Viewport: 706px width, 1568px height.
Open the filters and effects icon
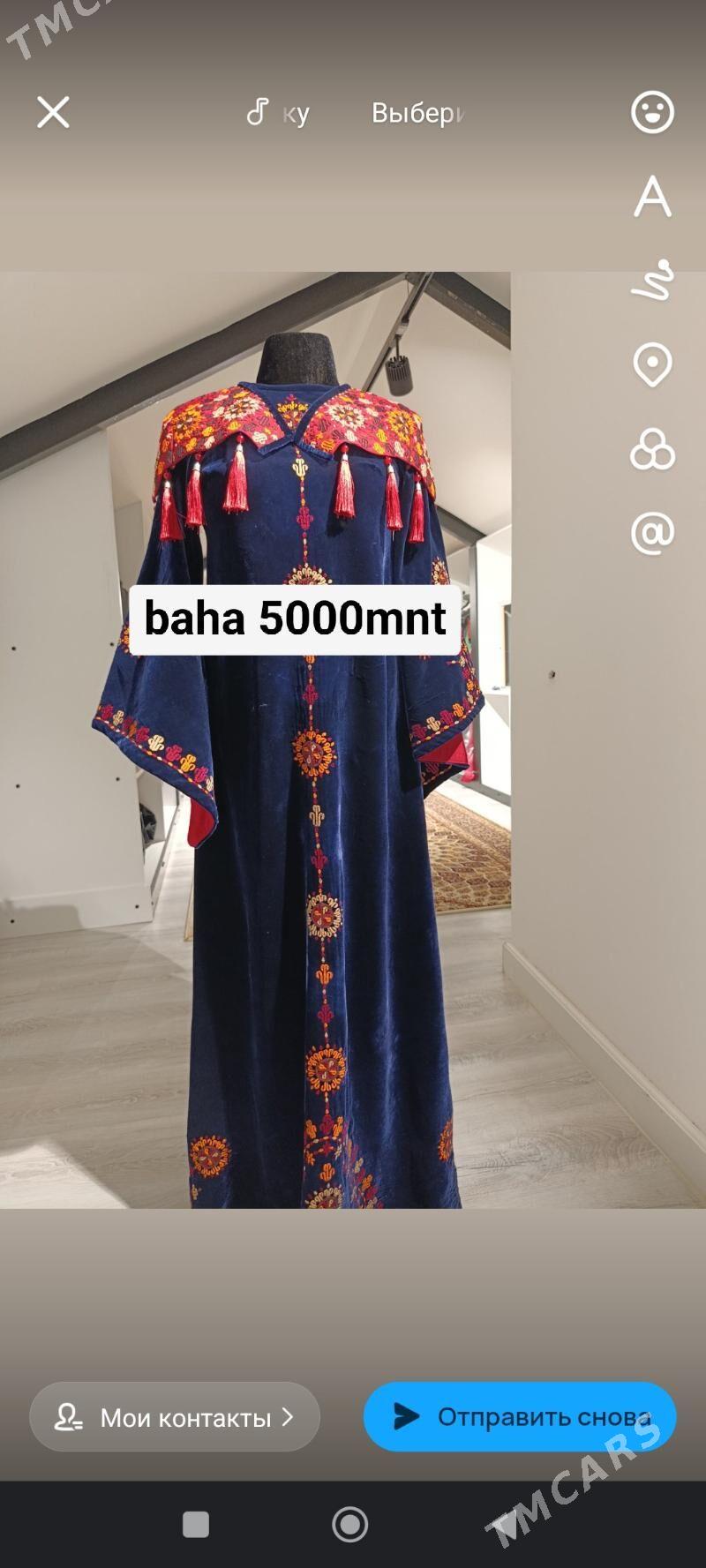[x=652, y=449]
